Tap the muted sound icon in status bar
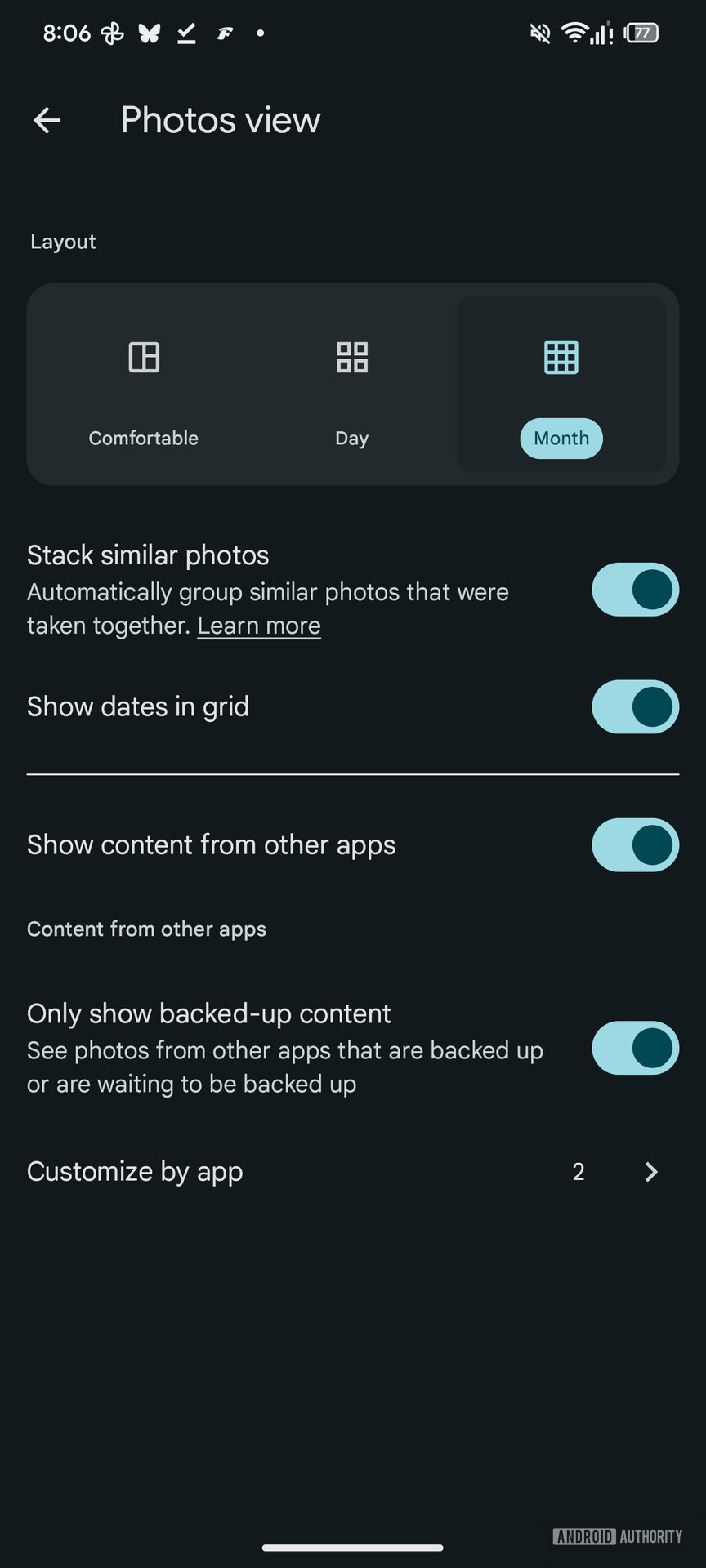Viewport: 706px width, 1568px height. tap(538, 33)
